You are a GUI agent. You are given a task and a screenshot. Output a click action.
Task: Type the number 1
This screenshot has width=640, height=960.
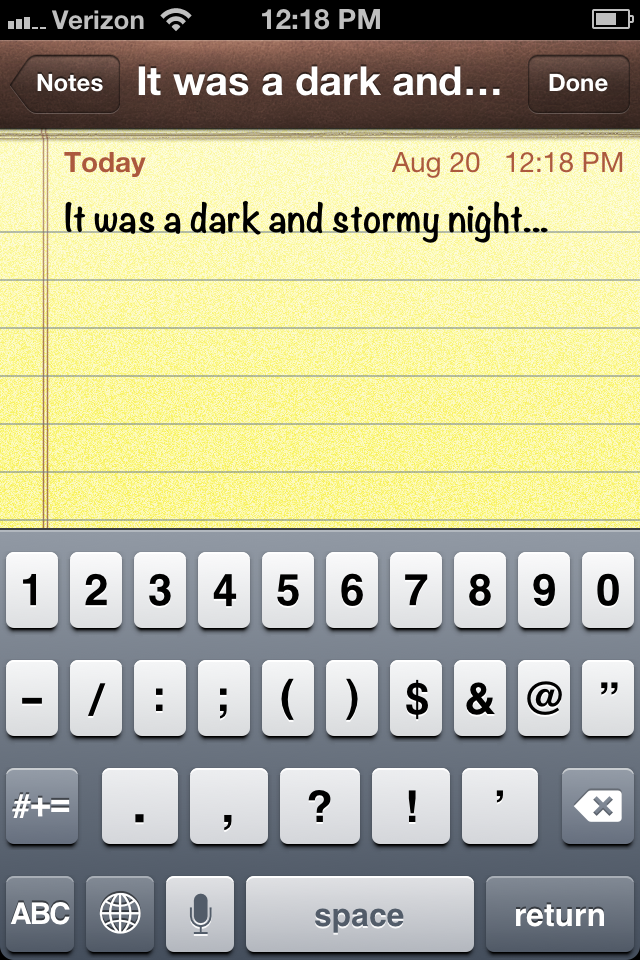point(32,590)
